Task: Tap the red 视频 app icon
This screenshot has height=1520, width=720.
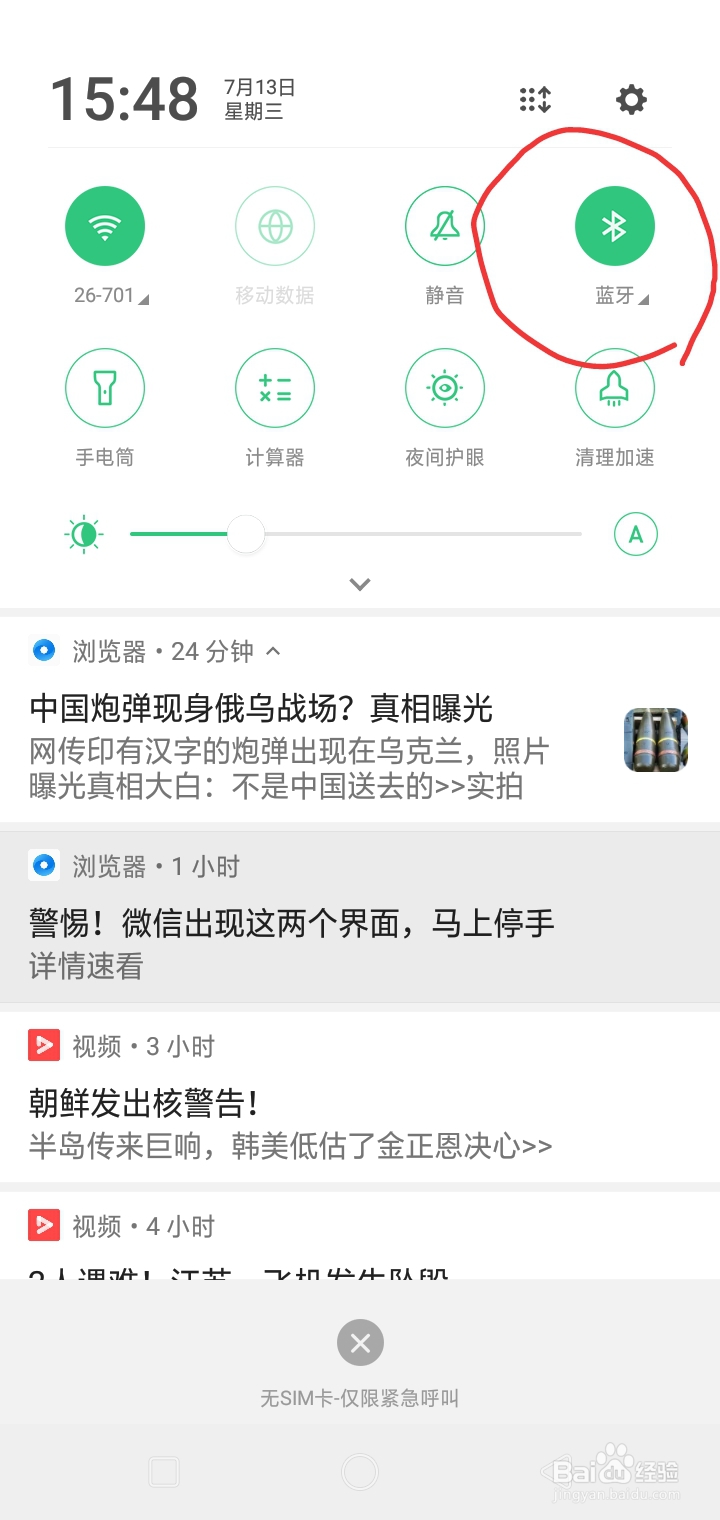Action: [x=42, y=1045]
